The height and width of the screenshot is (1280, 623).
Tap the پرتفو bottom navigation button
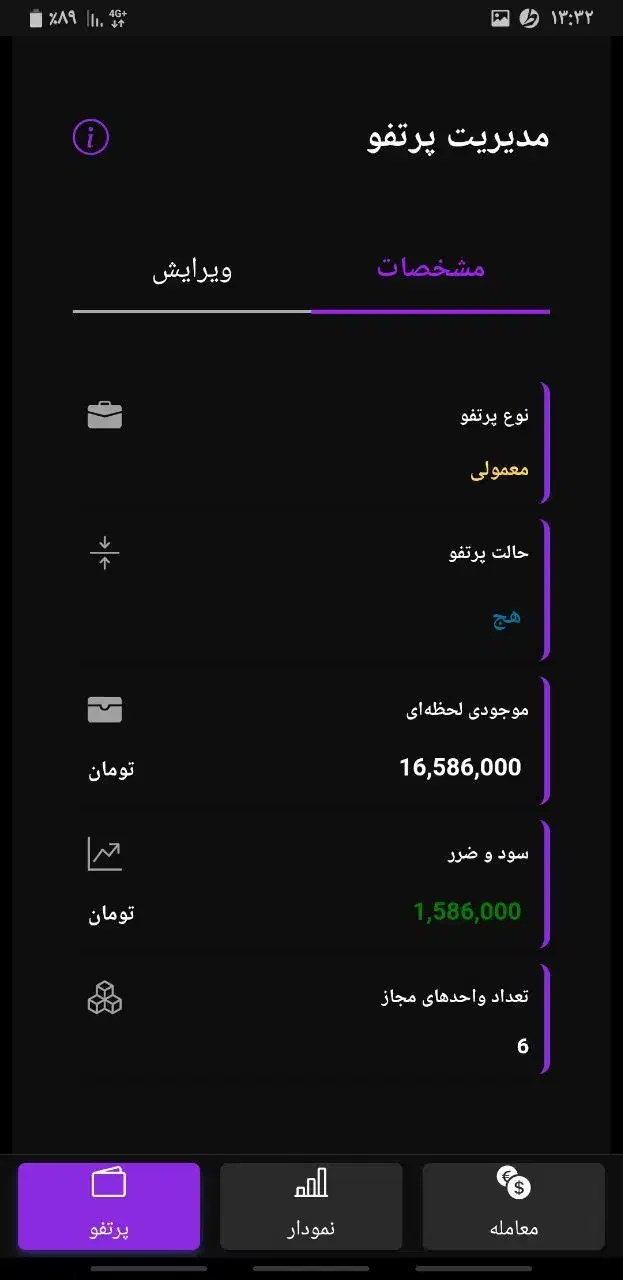pyautogui.click(x=109, y=1206)
